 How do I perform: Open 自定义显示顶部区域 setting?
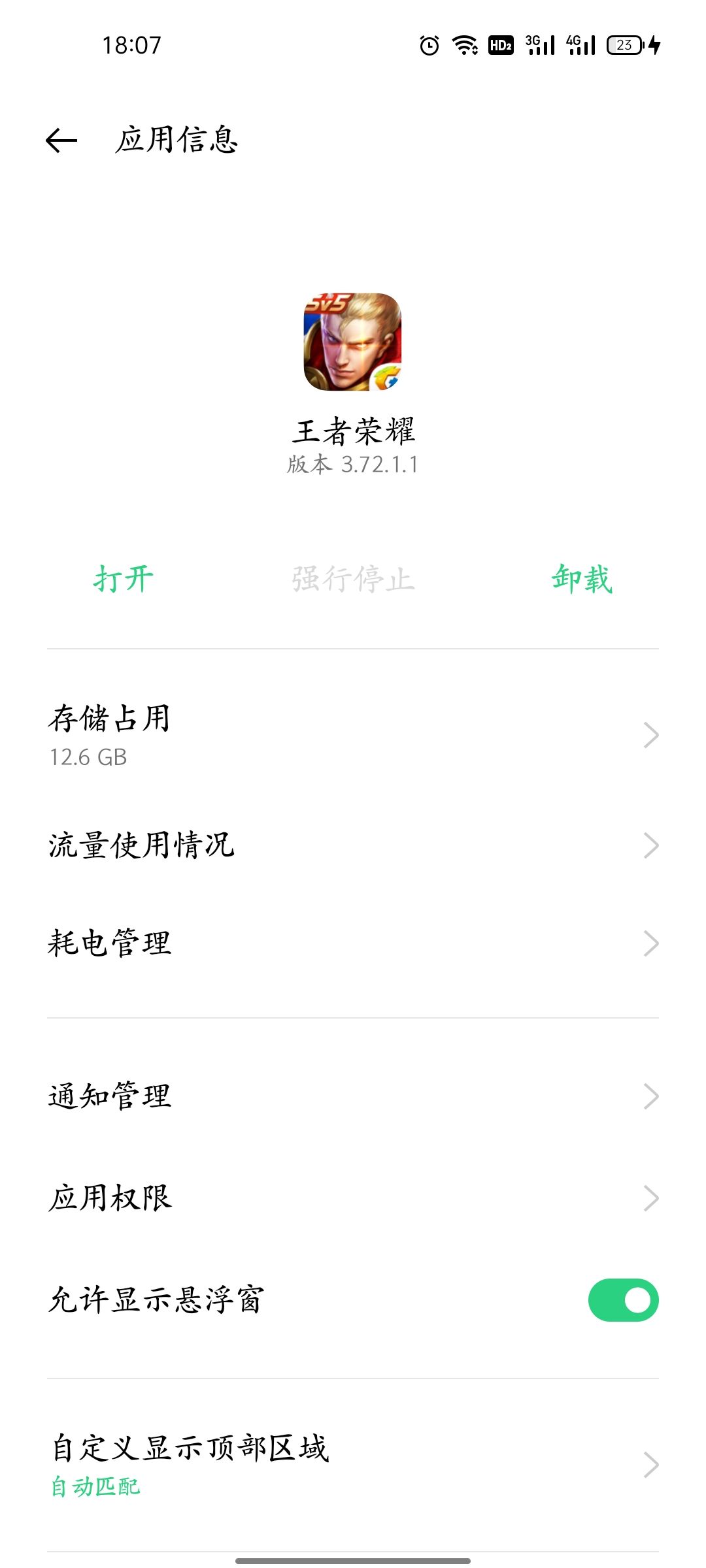tap(353, 1465)
